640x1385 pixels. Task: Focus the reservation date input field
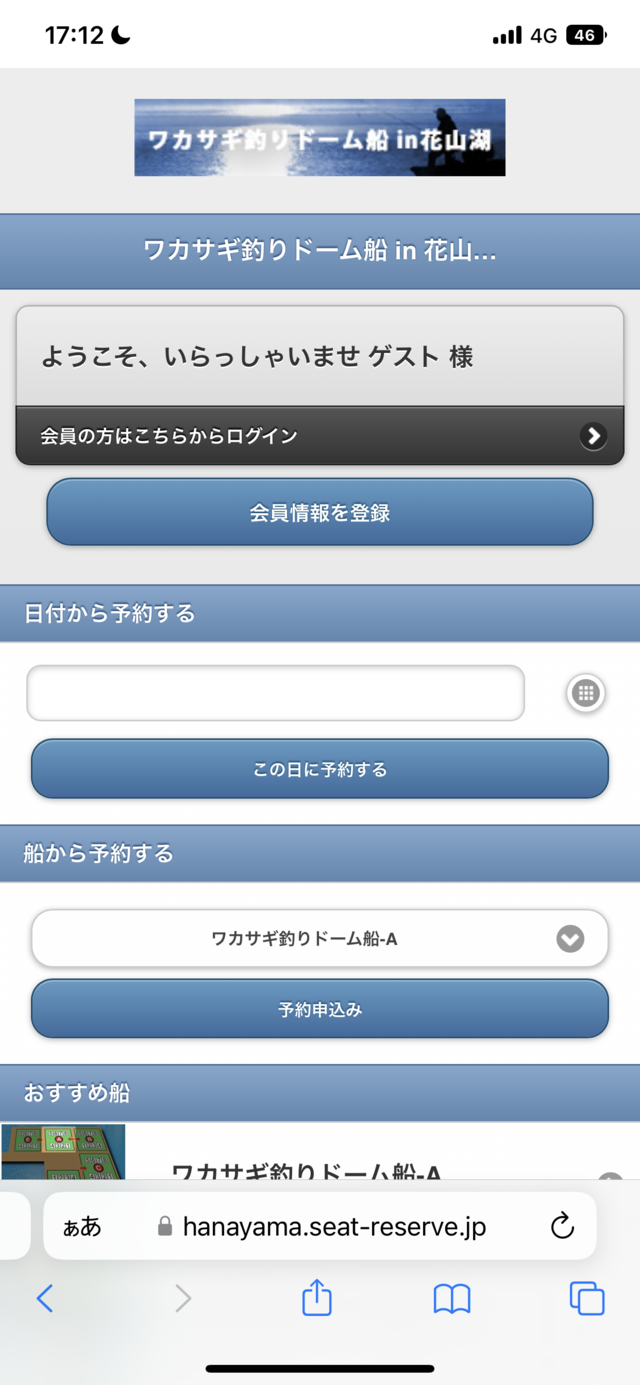[x=275, y=693]
